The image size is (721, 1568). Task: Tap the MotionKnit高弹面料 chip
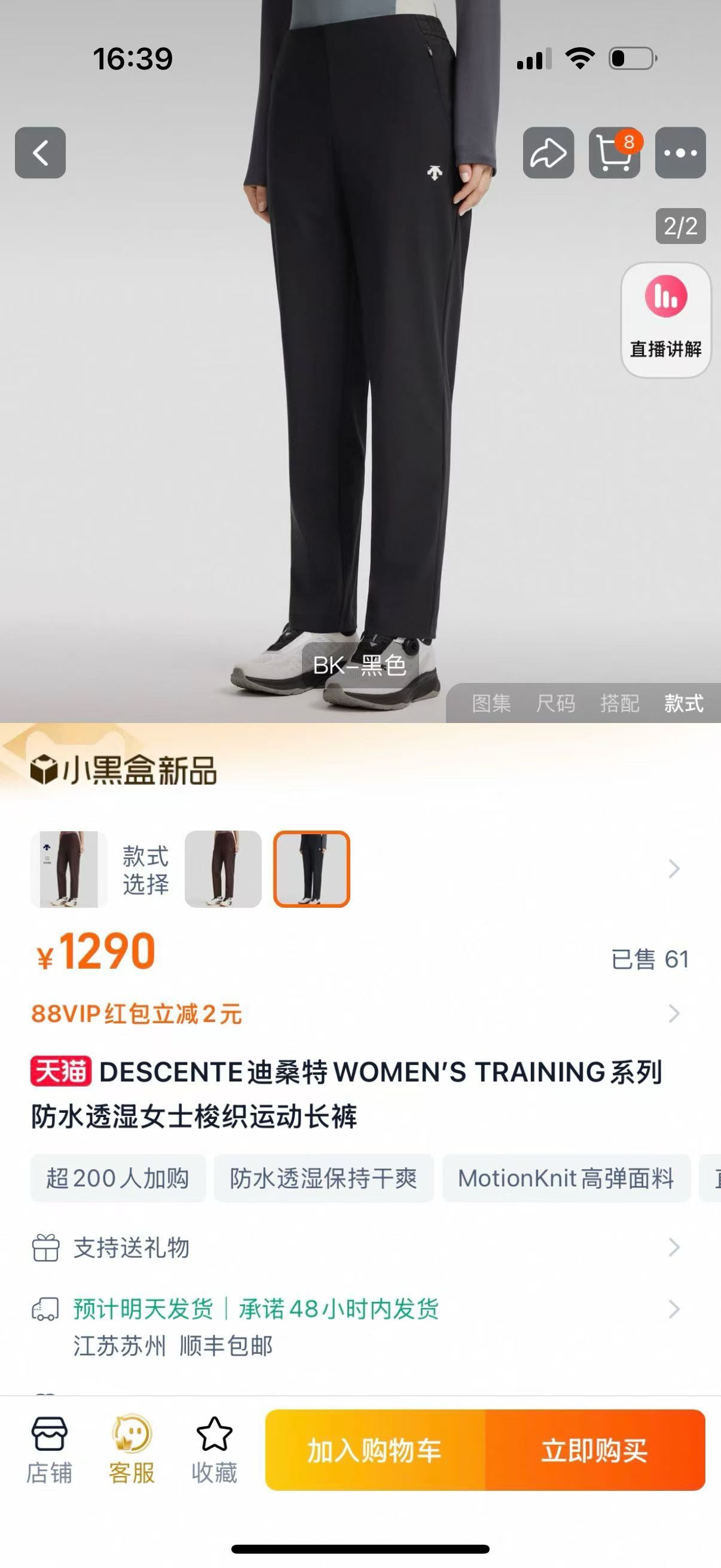(566, 1179)
